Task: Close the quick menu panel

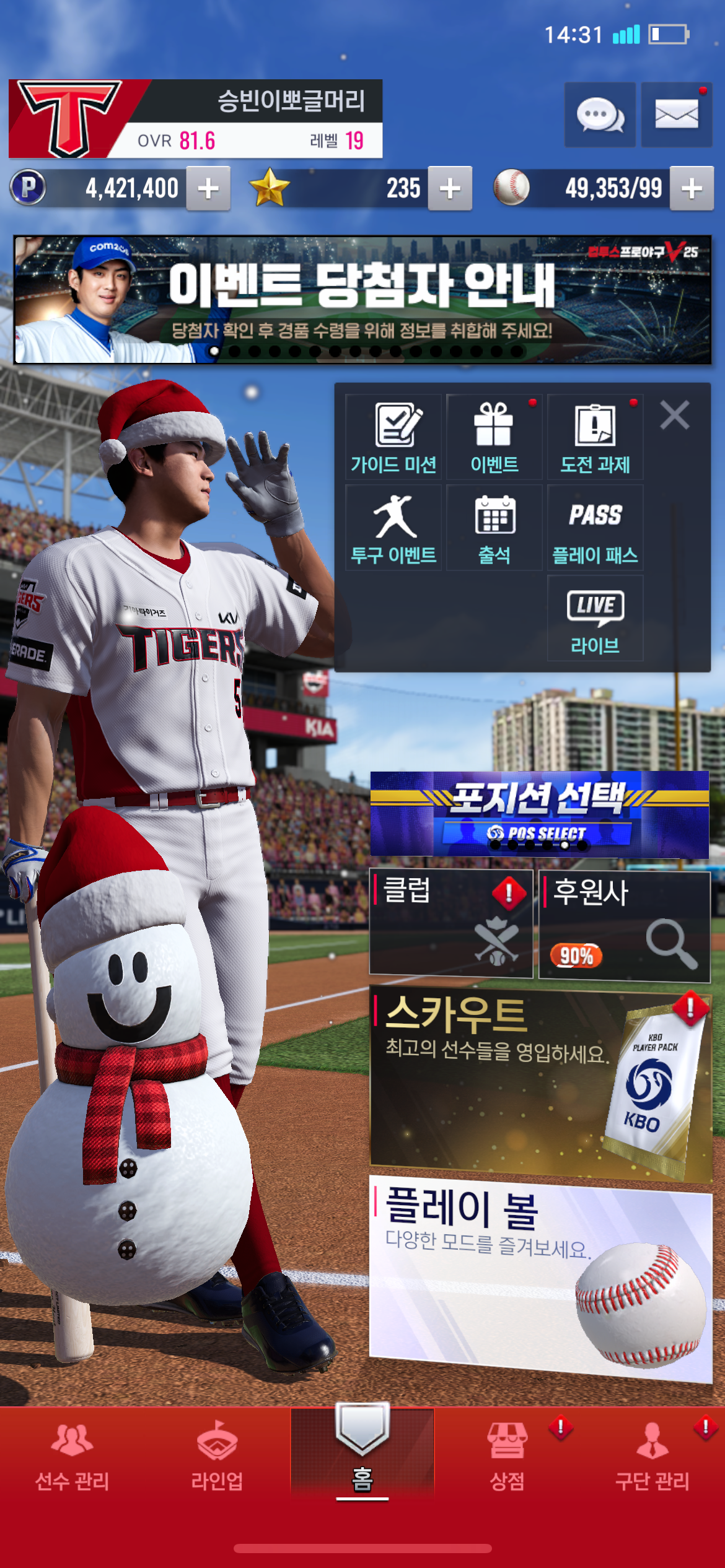Action: 674,415
